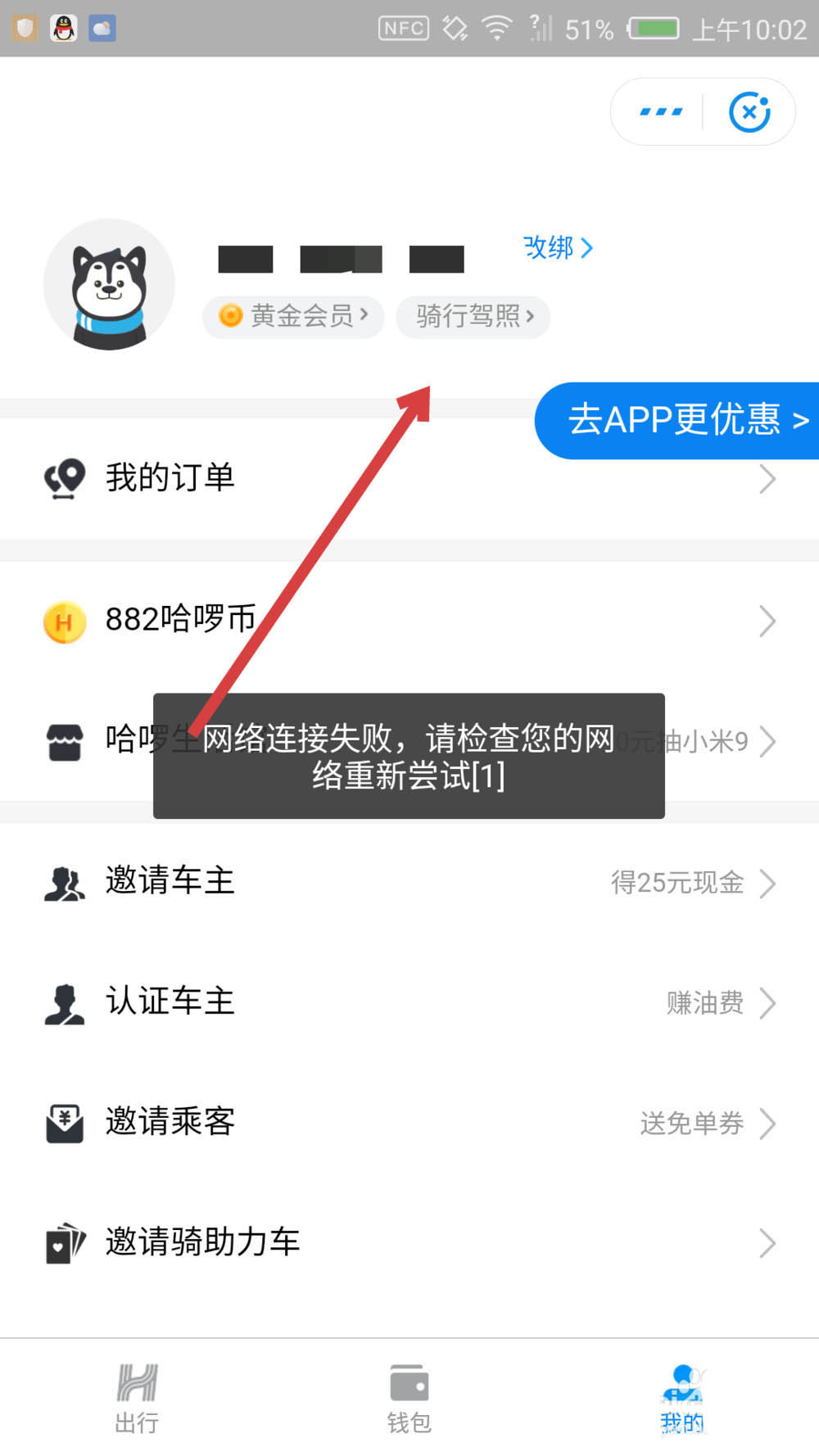Open the 骑行驾照 riding license page
This screenshot has height=1456, width=819.
coord(473,318)
